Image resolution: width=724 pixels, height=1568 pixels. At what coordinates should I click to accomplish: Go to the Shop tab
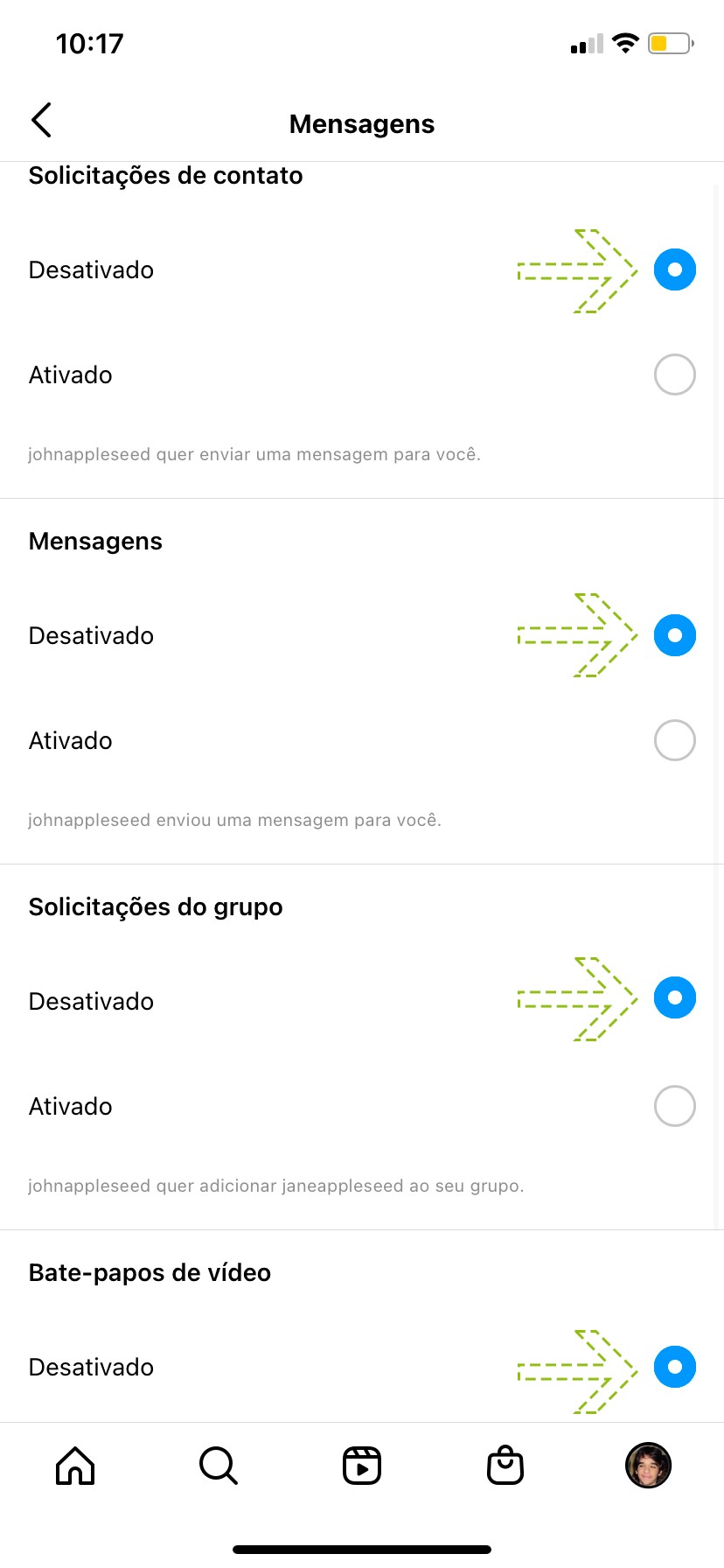point(505,1466)
